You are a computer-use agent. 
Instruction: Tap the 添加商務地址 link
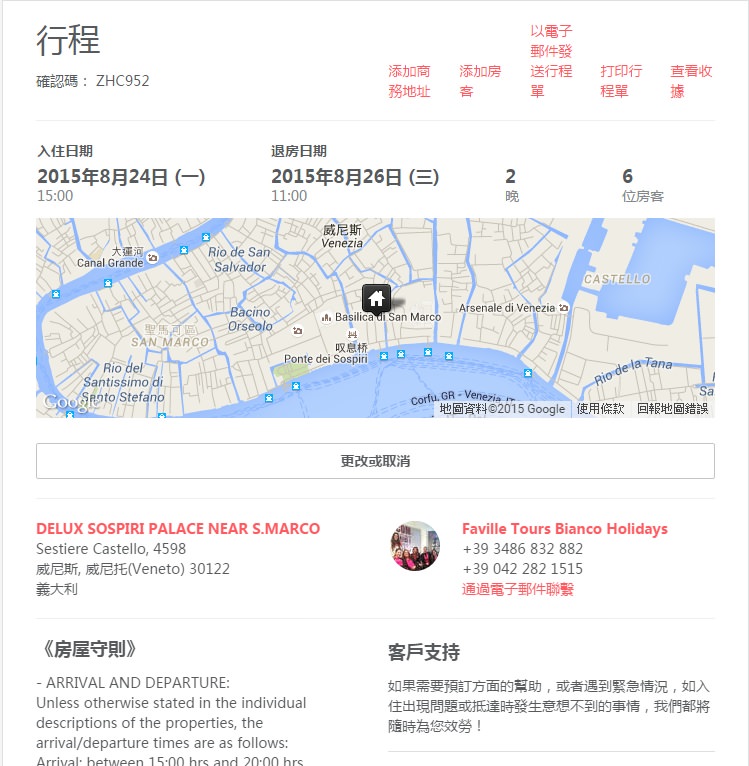click(x=409, y=81)
